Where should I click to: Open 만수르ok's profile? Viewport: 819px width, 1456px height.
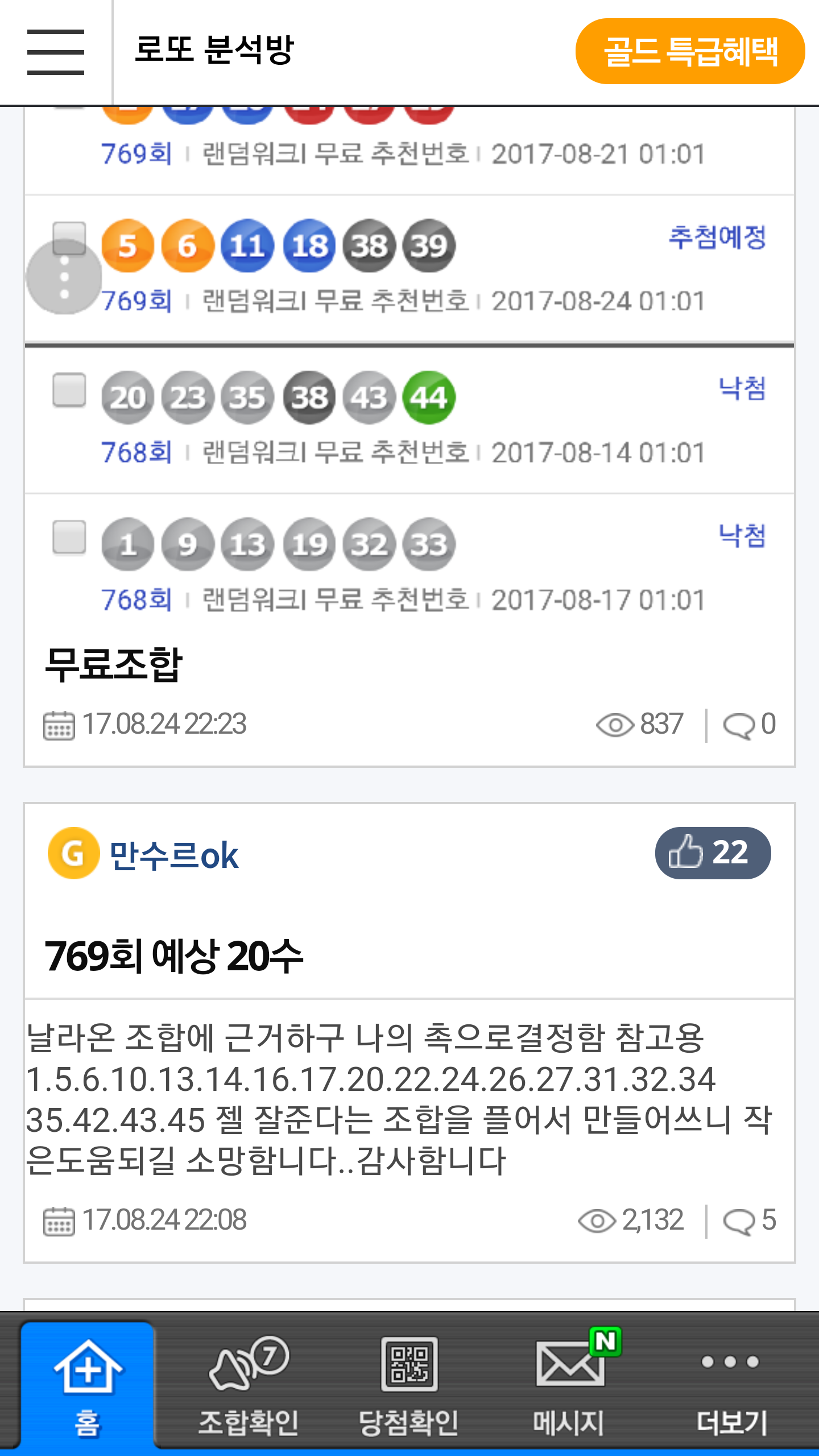tap(173, 855)
